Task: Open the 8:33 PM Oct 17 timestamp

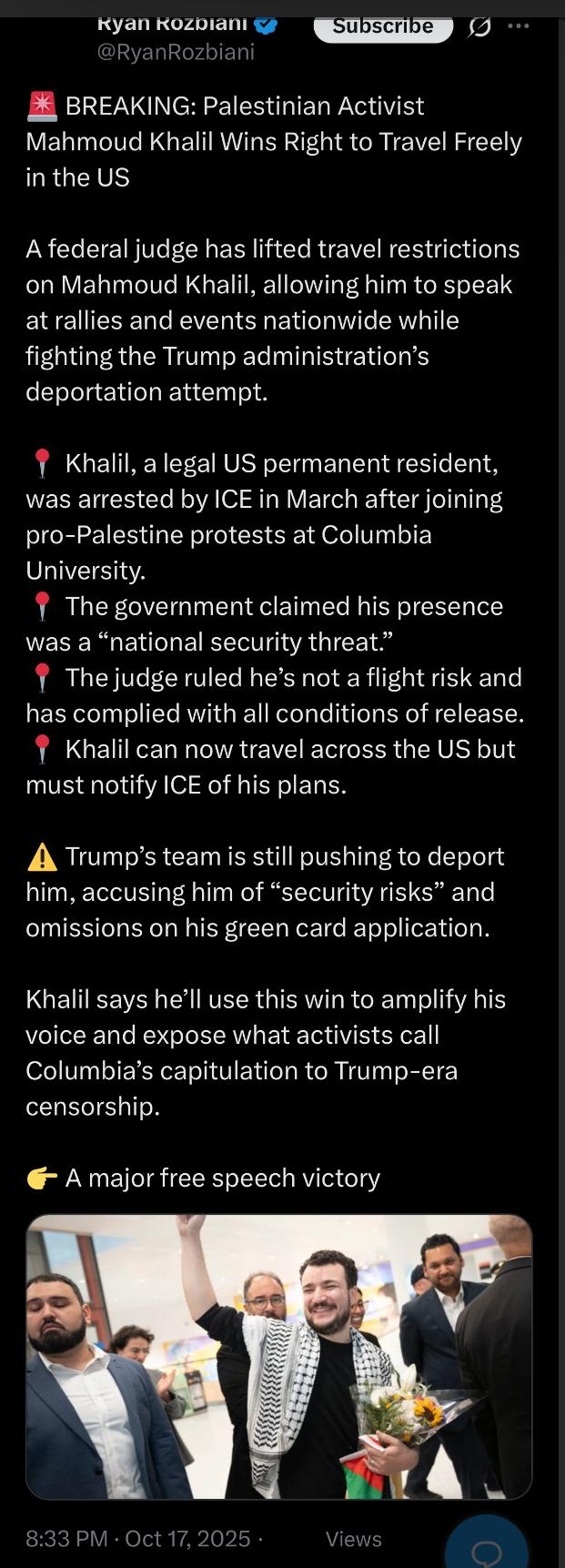Action: pos(138,1539)
